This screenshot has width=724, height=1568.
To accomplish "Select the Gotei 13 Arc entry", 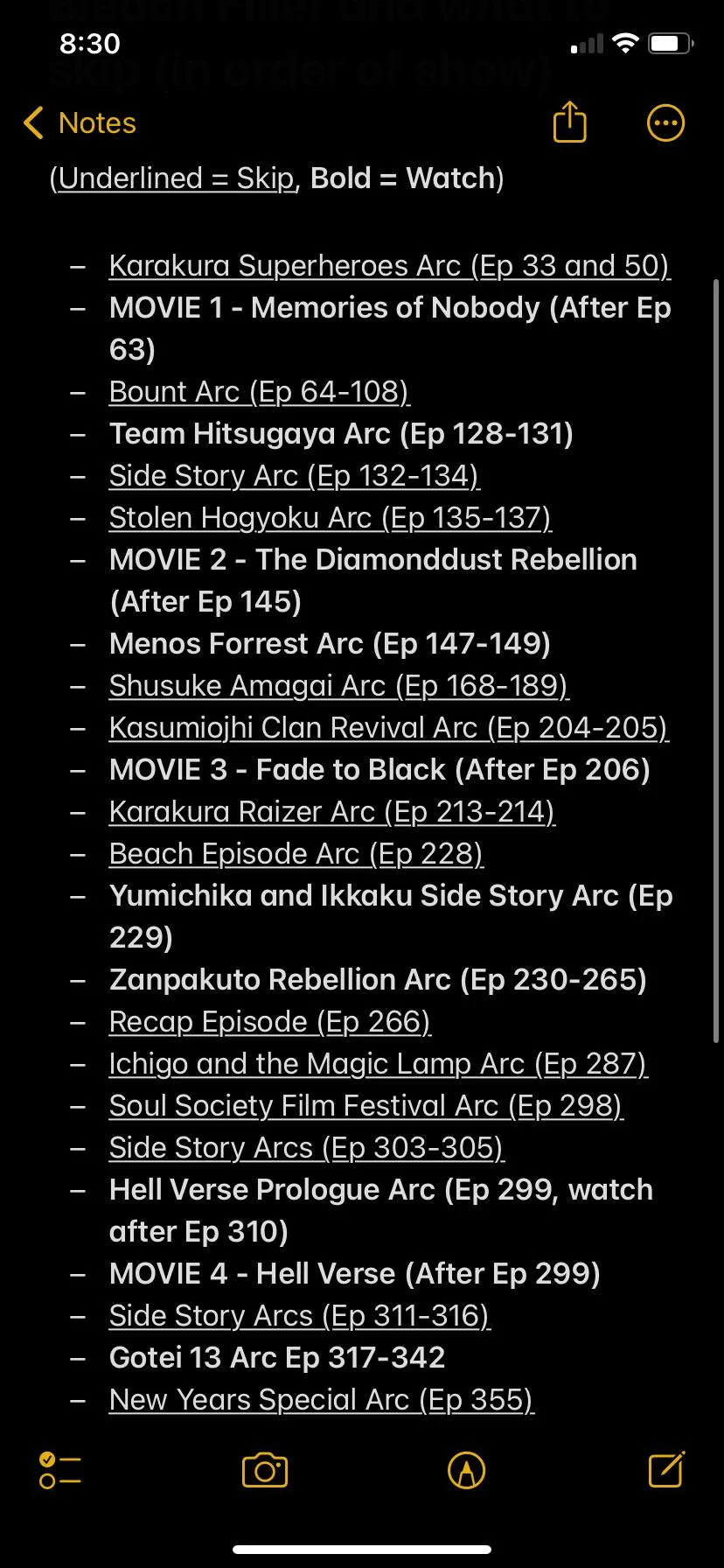I will pos(276,1357).
